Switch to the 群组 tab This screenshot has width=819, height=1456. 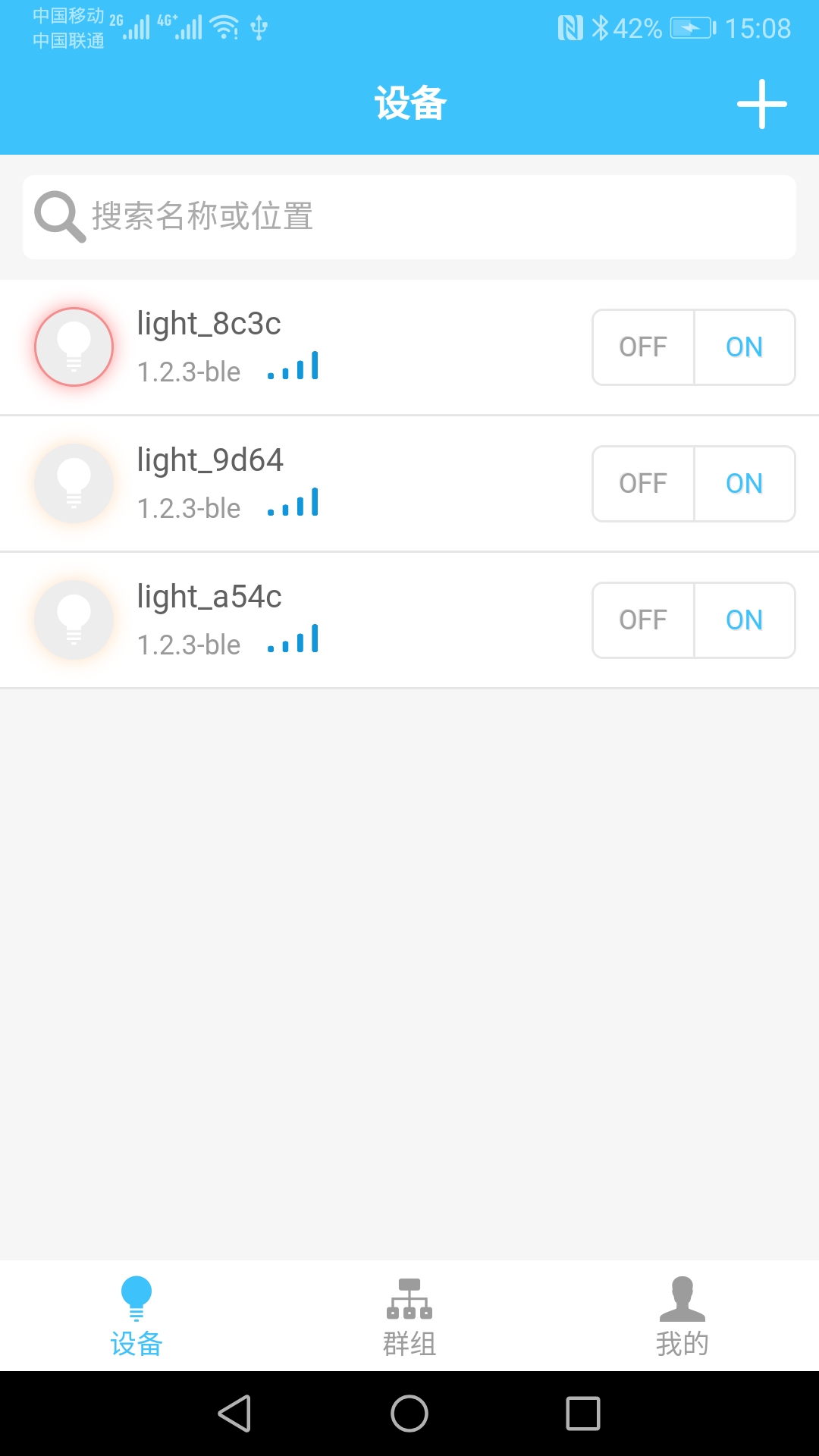(409, 1316)
